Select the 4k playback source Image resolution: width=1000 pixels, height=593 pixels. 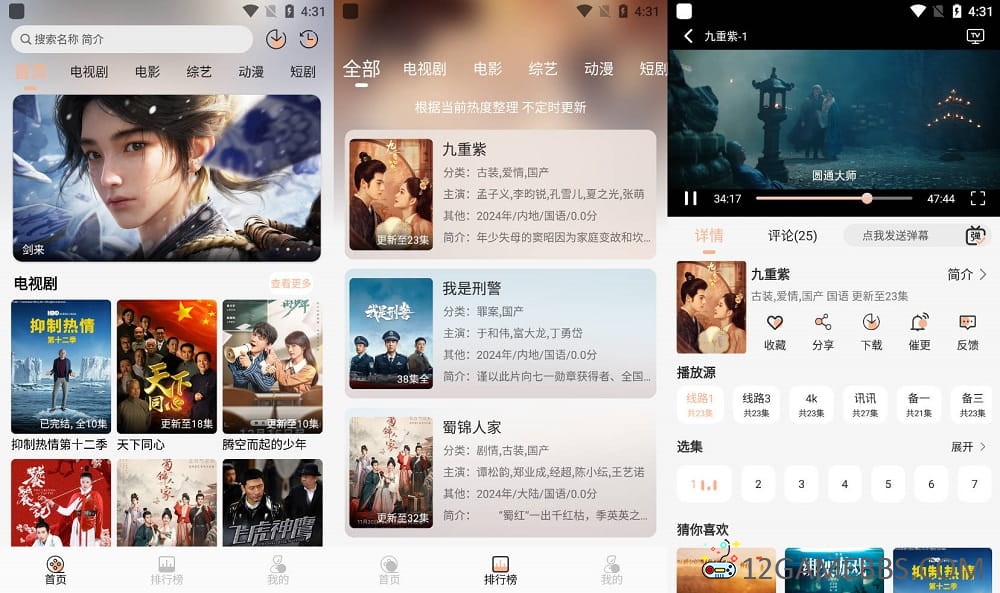(x=811, y=404)
